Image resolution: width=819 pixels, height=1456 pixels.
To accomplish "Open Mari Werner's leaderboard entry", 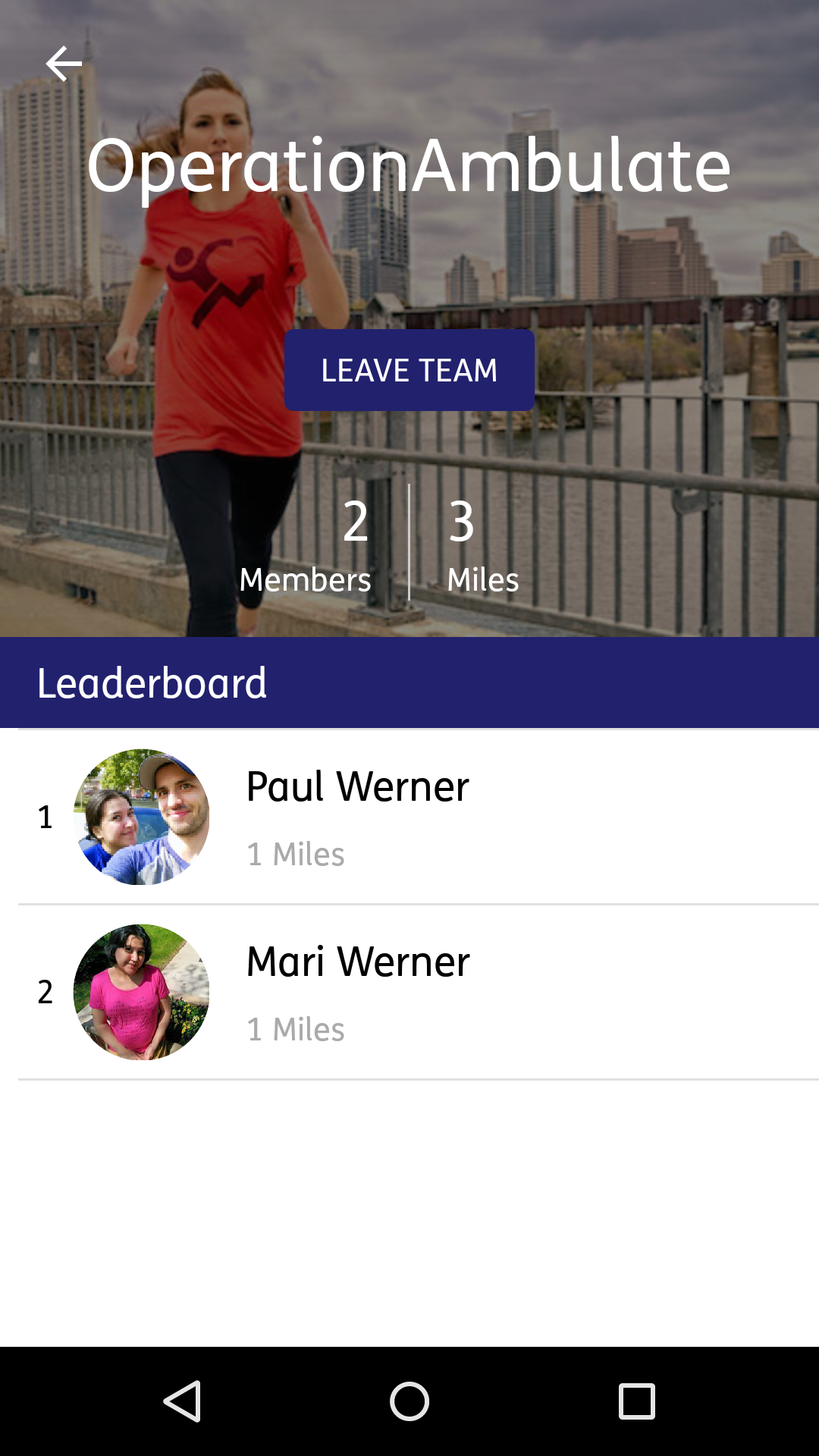I will (409, 992).
